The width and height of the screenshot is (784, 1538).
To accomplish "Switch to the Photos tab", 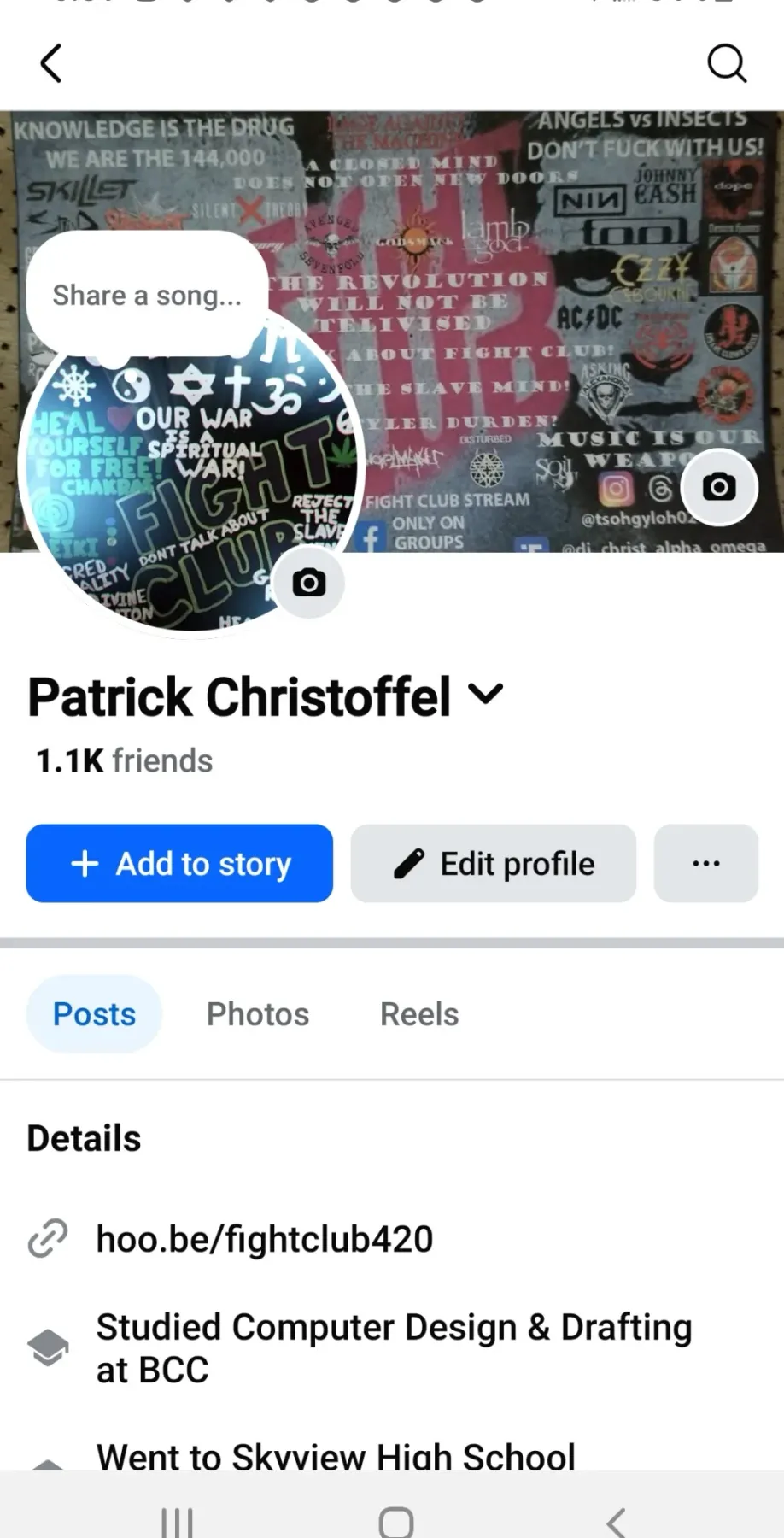I will click(258, 1014).
